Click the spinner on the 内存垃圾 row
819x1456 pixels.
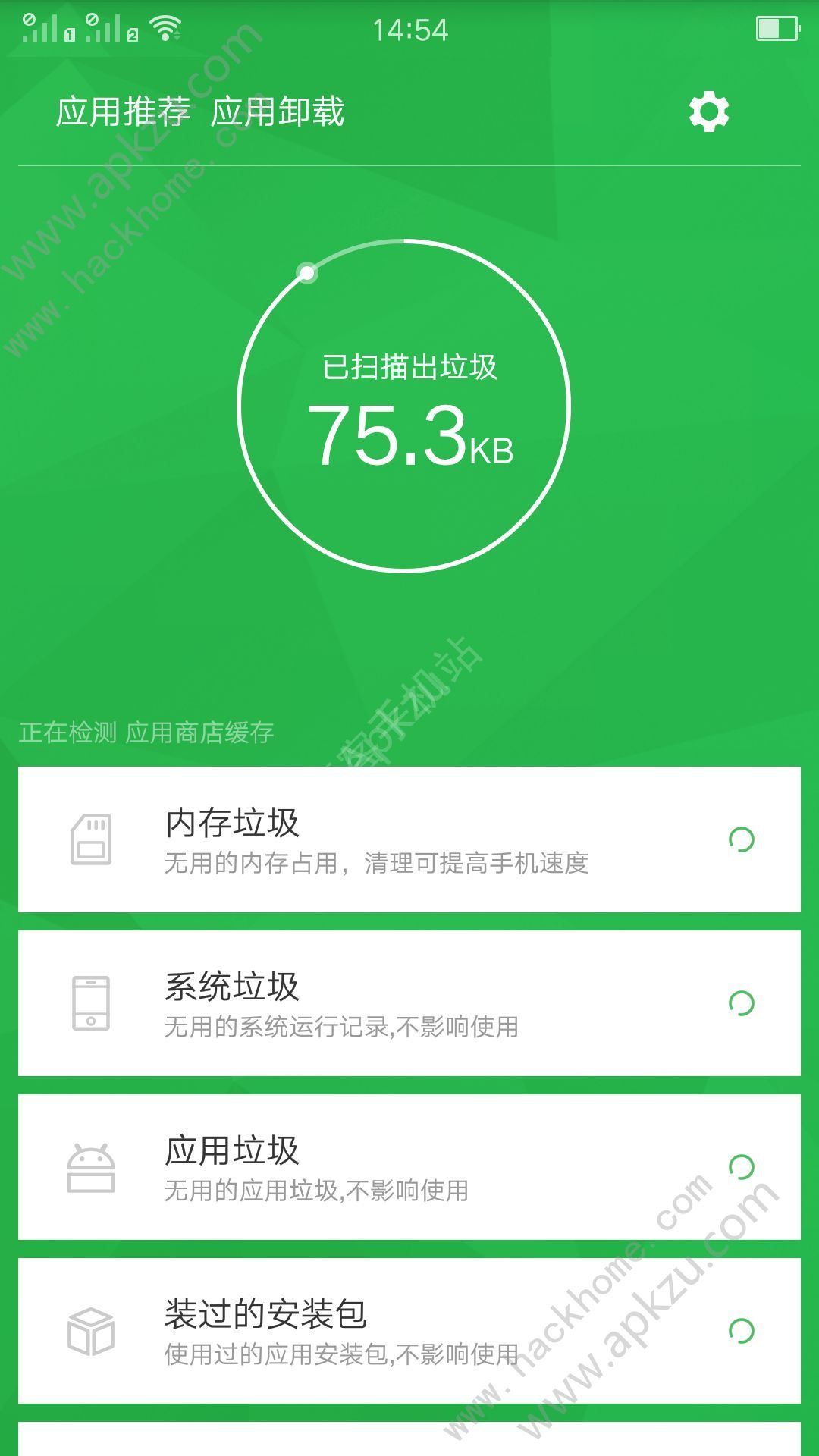[740, 841]
